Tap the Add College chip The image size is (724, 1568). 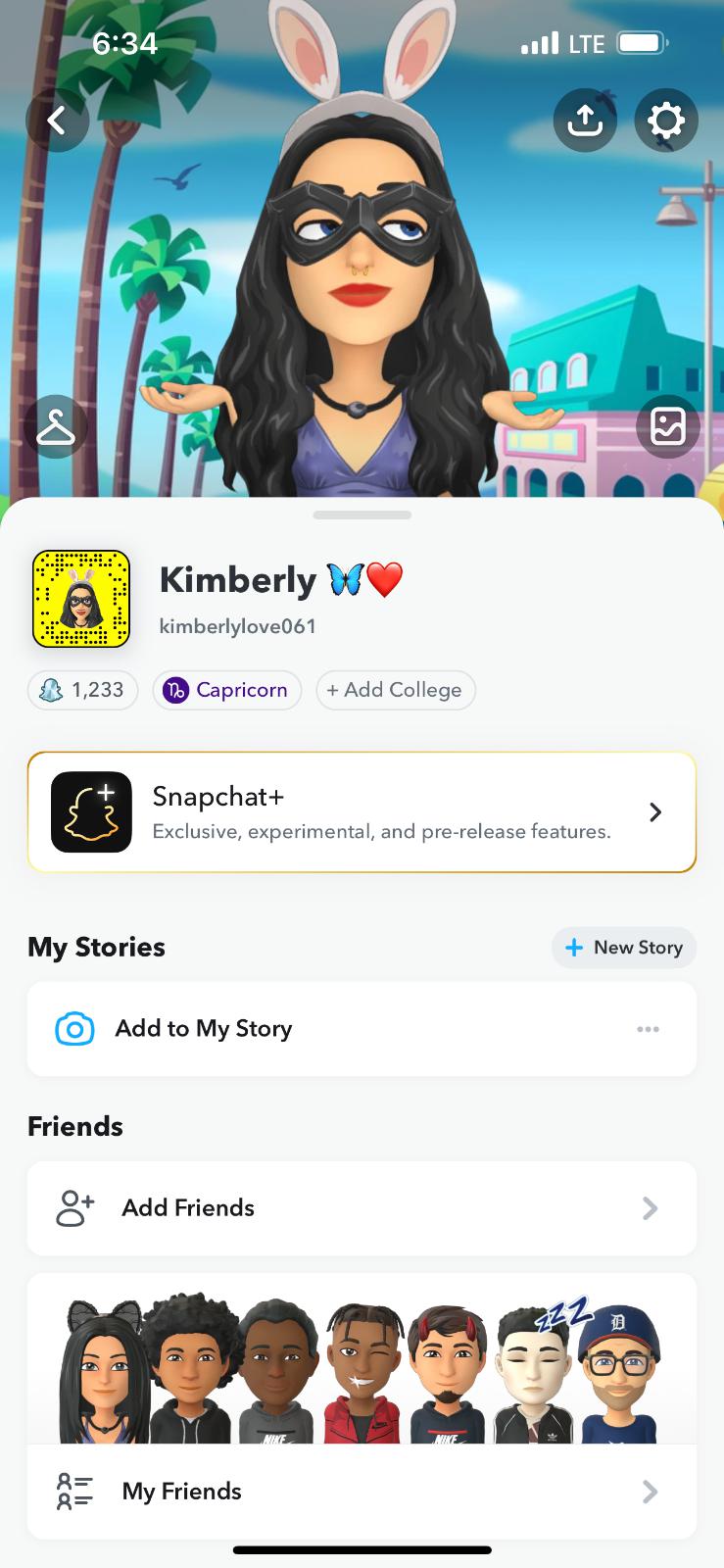pyautogui.click(x=395, y=690)
